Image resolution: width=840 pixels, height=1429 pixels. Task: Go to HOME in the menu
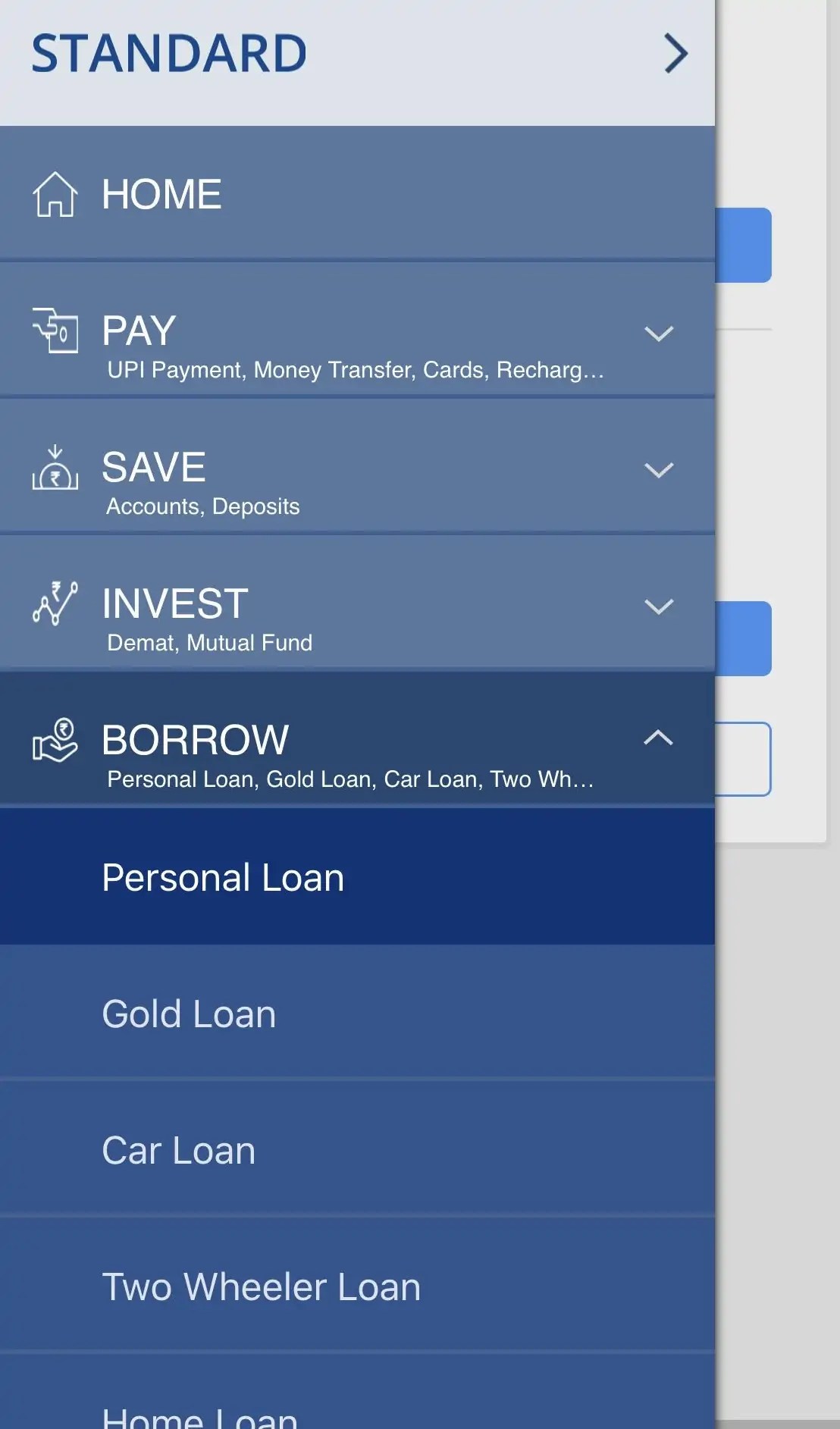tap(161, 194)
